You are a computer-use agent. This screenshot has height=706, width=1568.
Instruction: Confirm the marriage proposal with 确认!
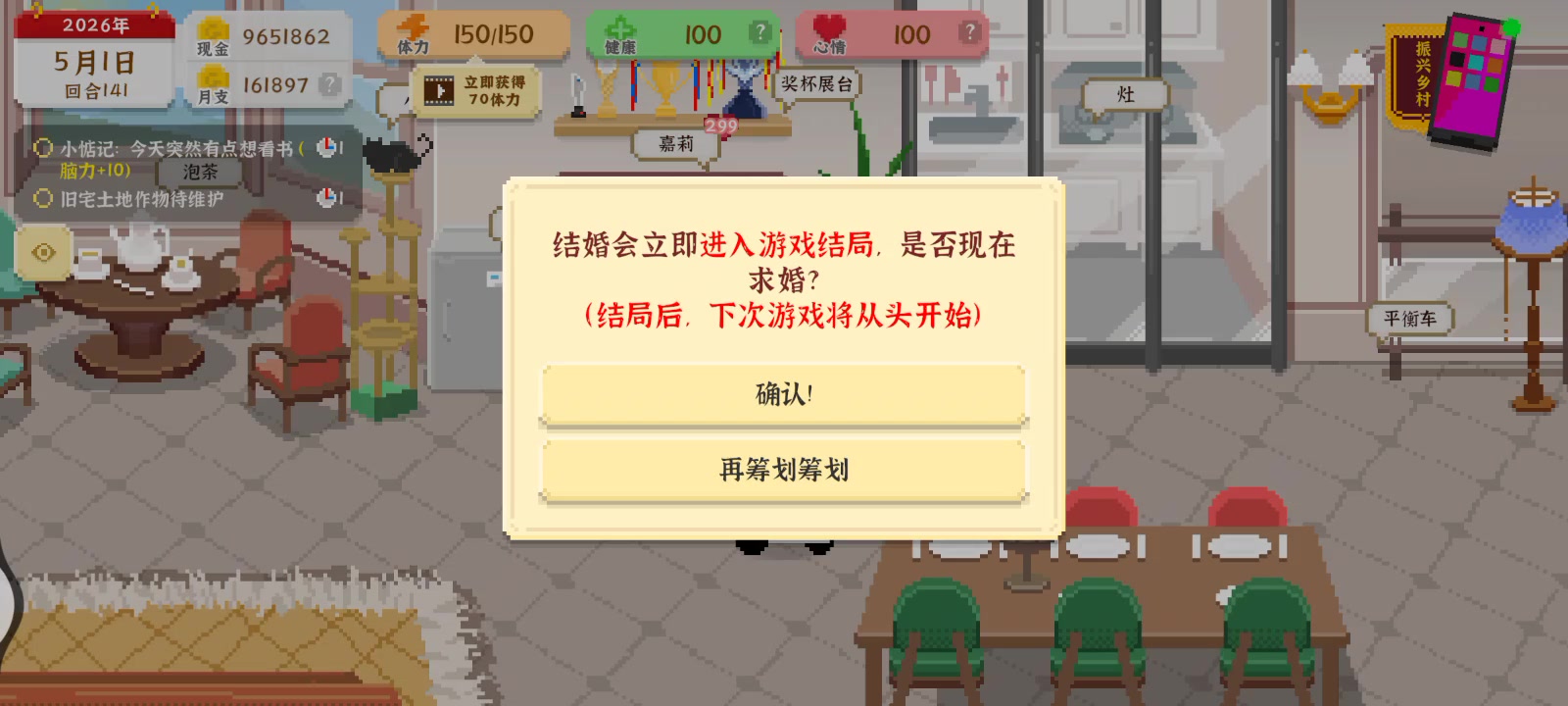click(783, 395)
